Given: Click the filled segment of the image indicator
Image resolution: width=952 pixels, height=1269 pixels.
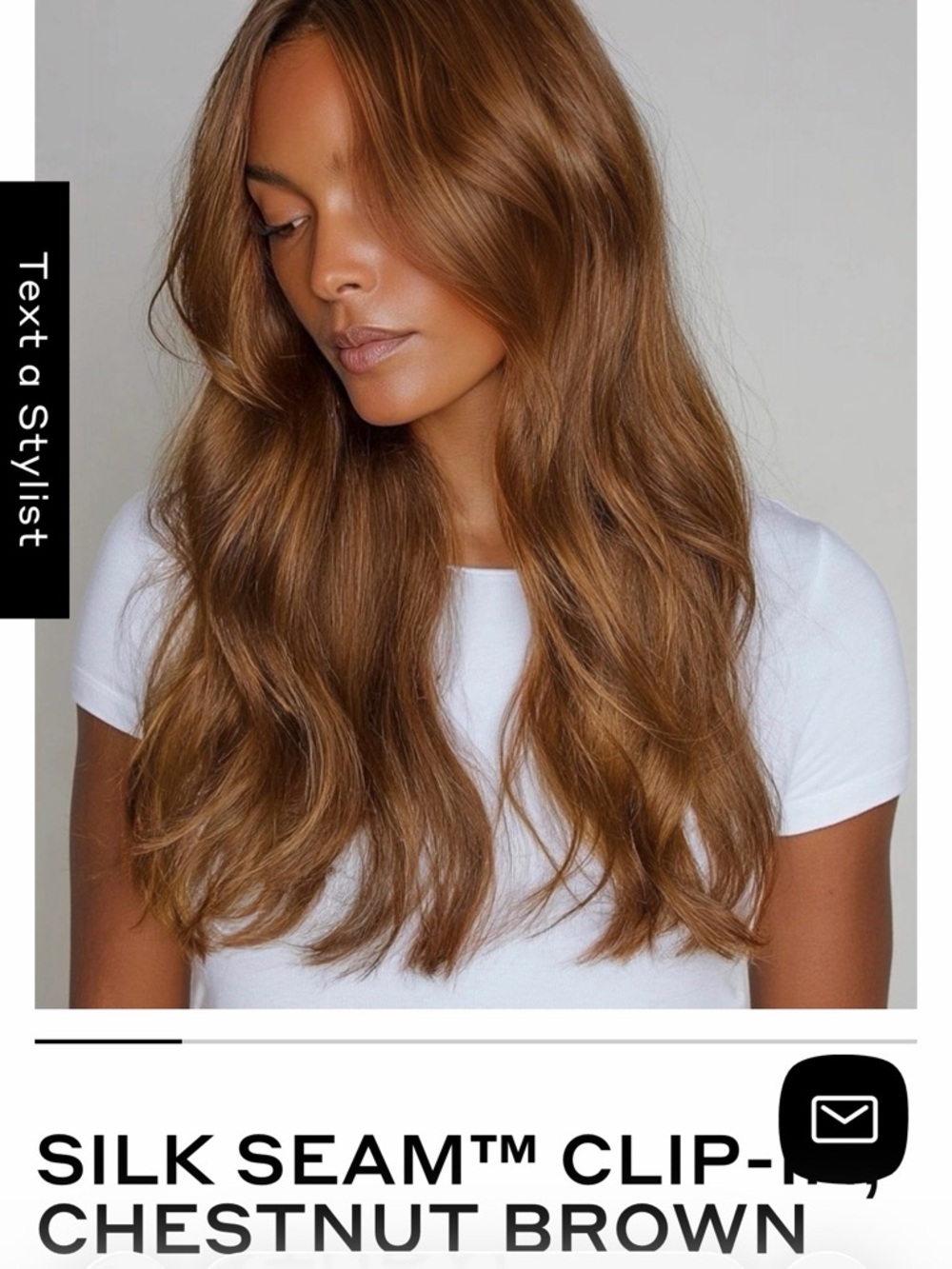Looking at the screenshot, I should pos(109,1041).
